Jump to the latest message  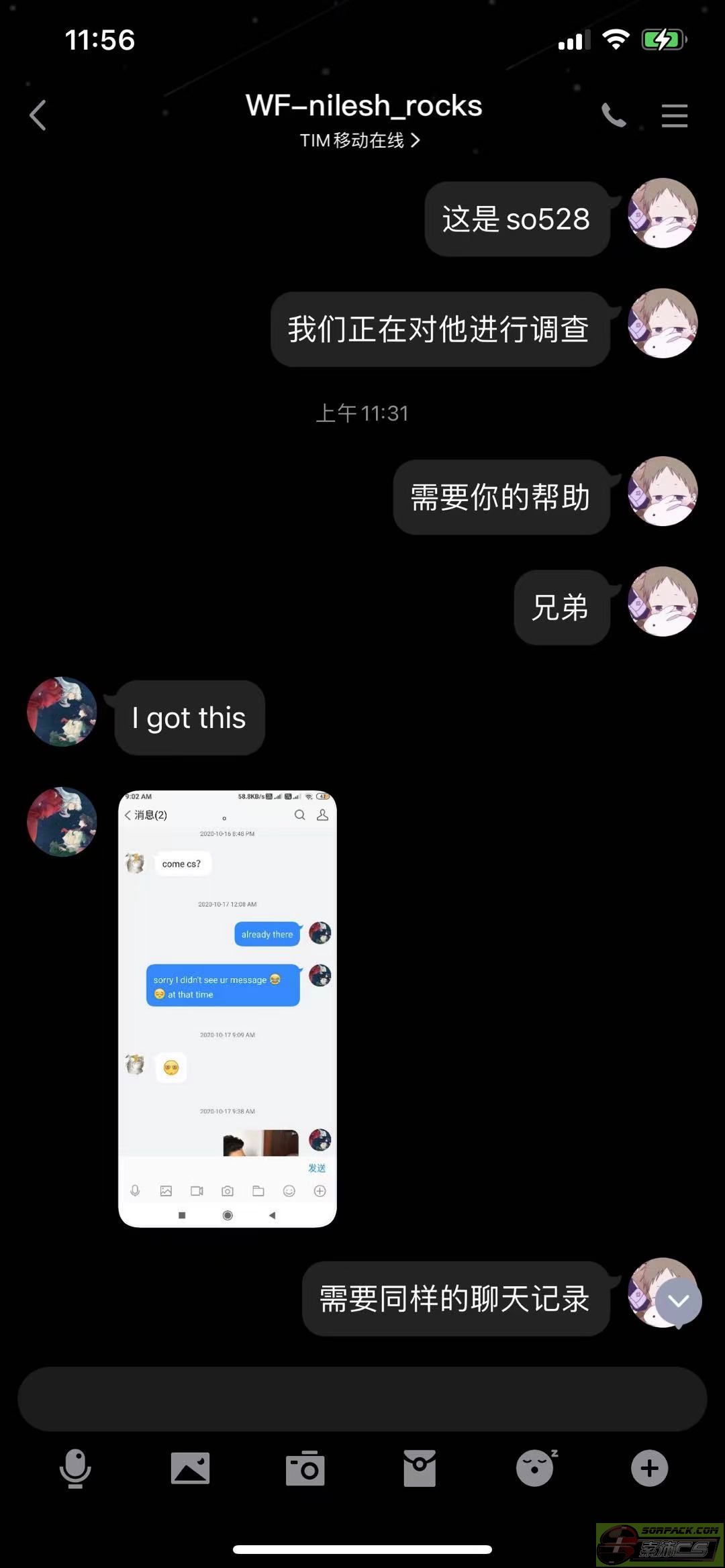click(x=678, y=1301)
